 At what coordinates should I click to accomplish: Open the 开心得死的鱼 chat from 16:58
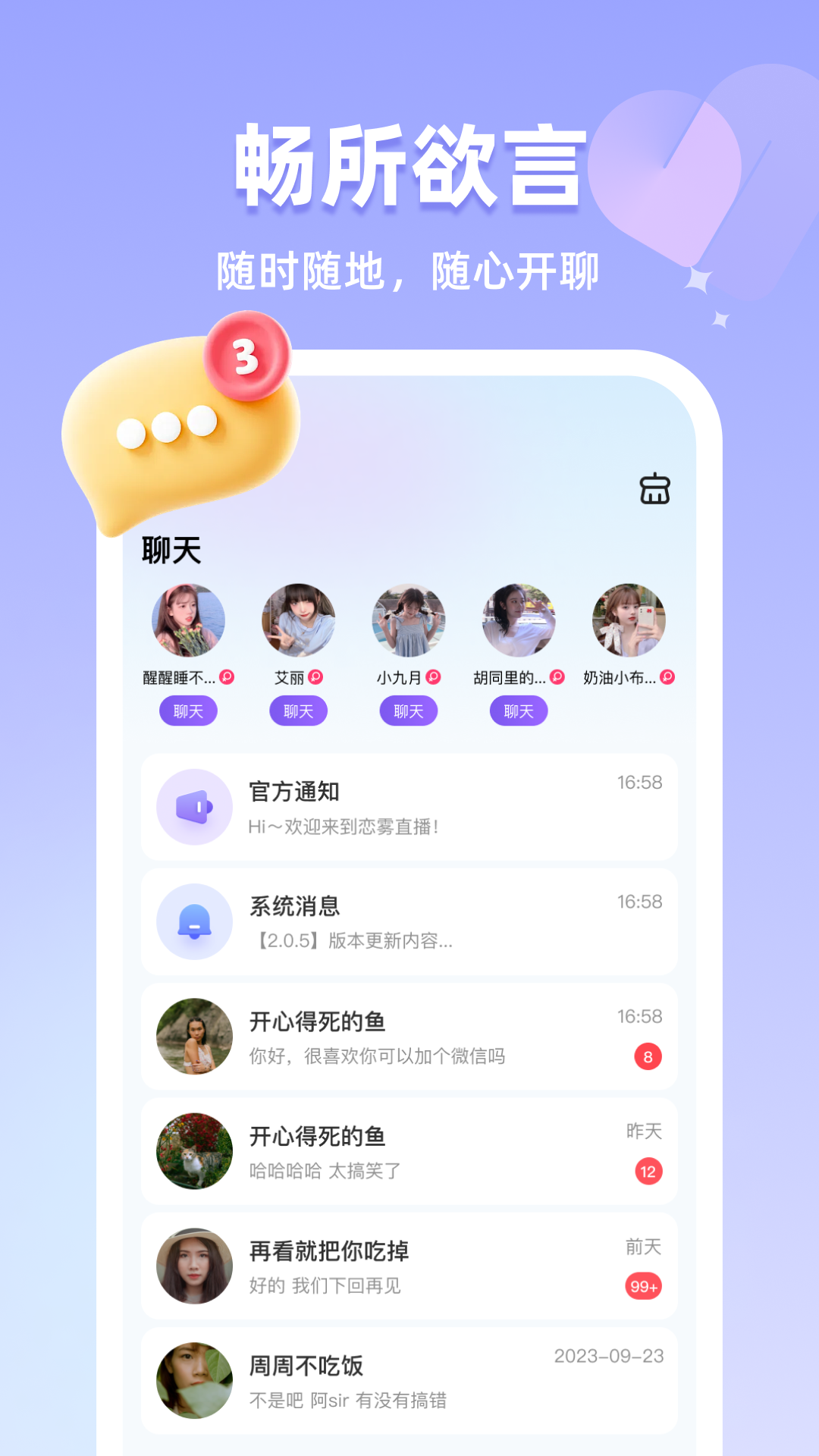point(409,1036)
